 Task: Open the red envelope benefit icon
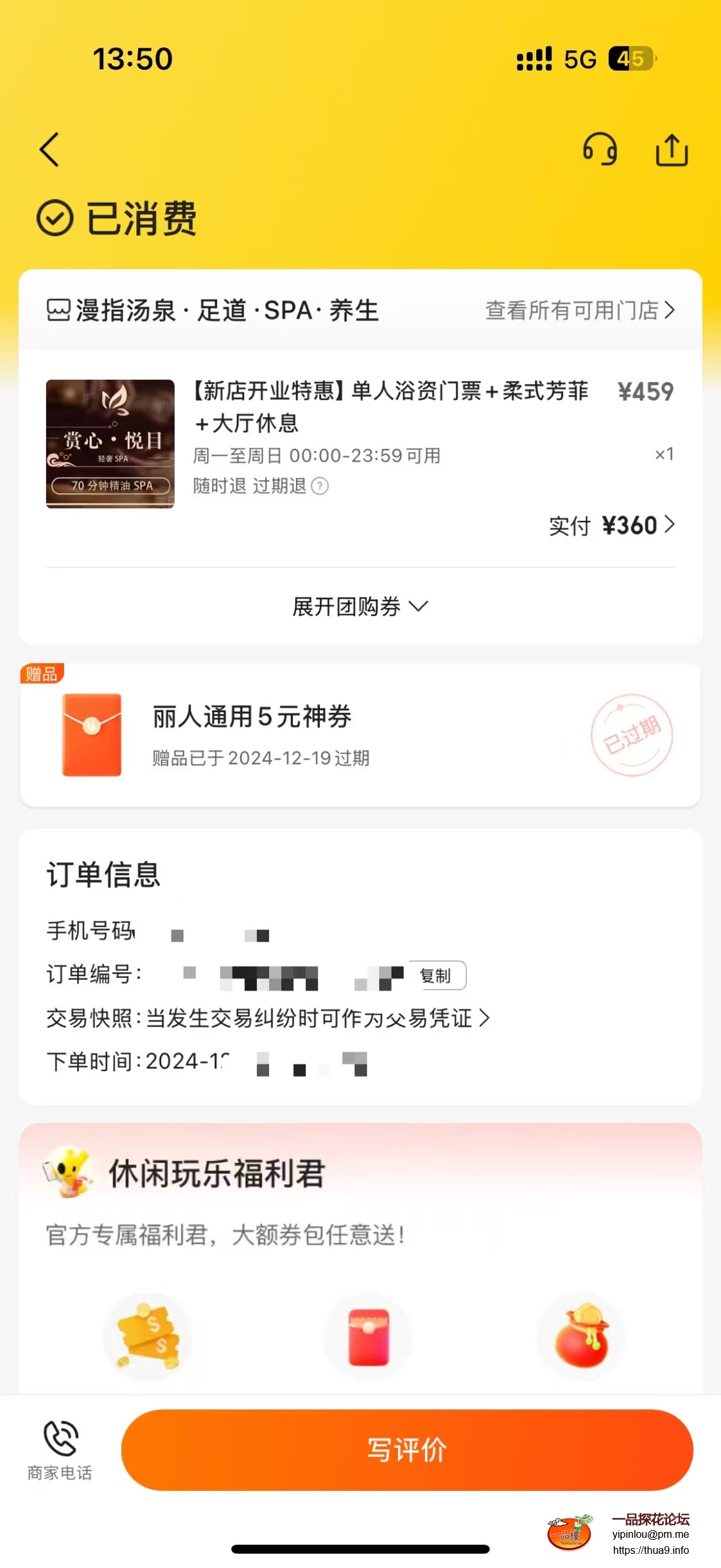tap(368, 1337)
